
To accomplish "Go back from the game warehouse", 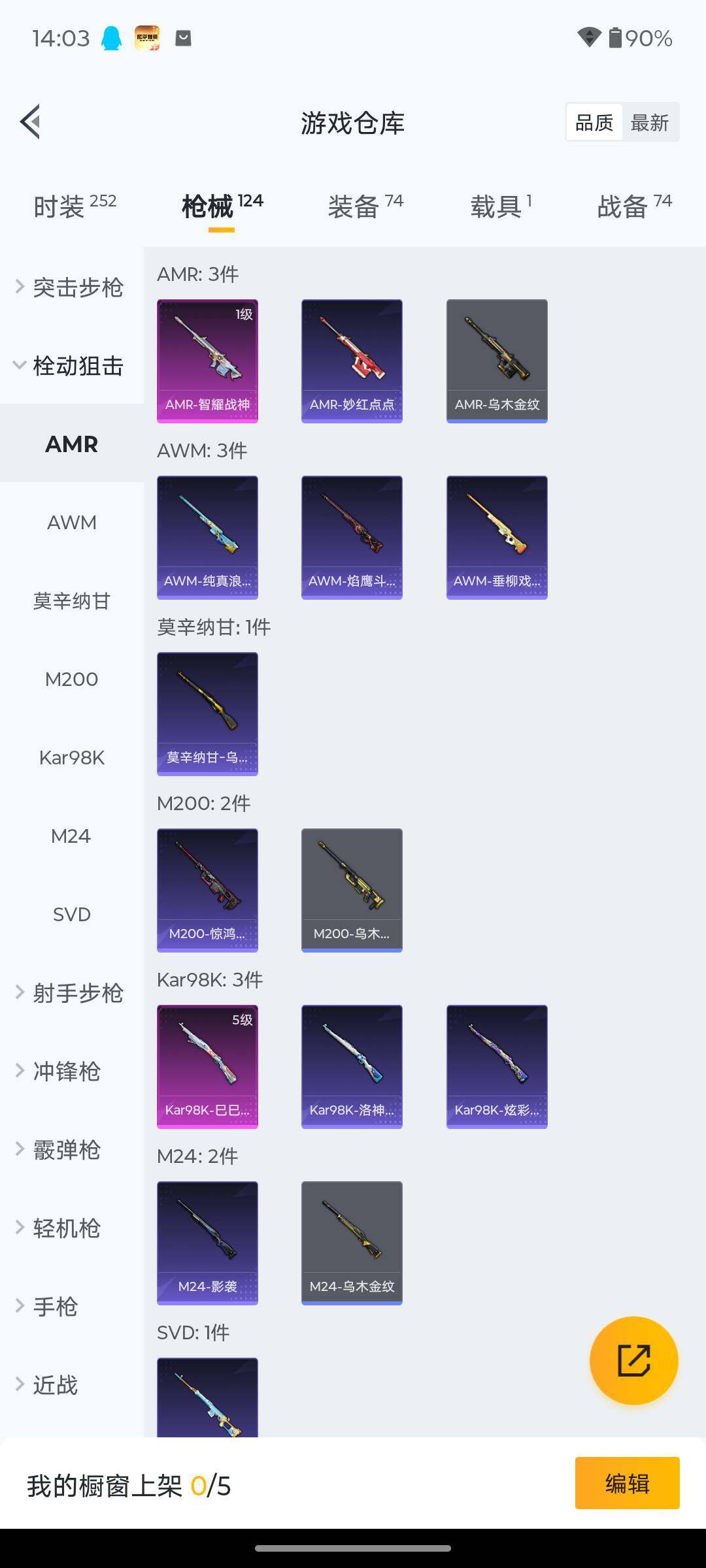I will tap(30, 122).
